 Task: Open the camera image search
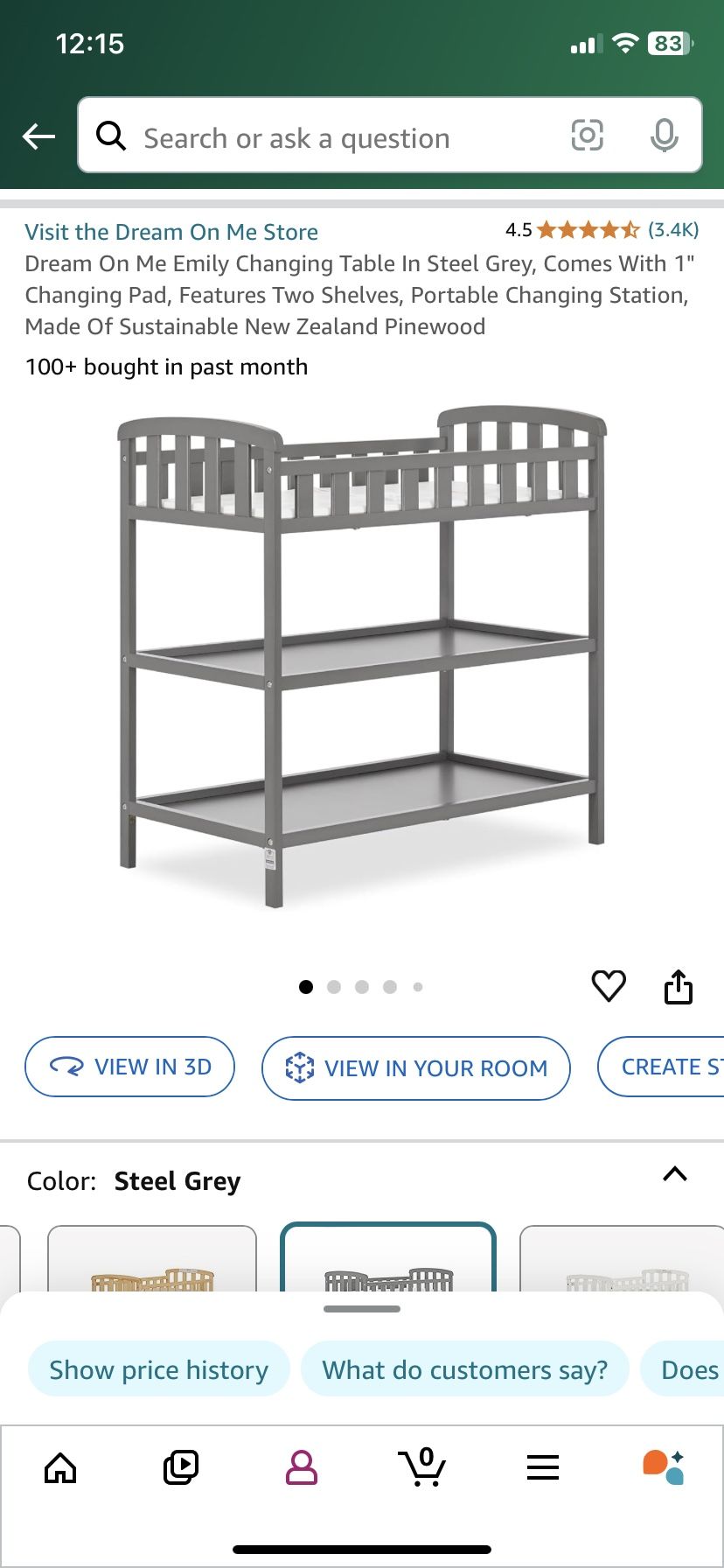(587, 136)
